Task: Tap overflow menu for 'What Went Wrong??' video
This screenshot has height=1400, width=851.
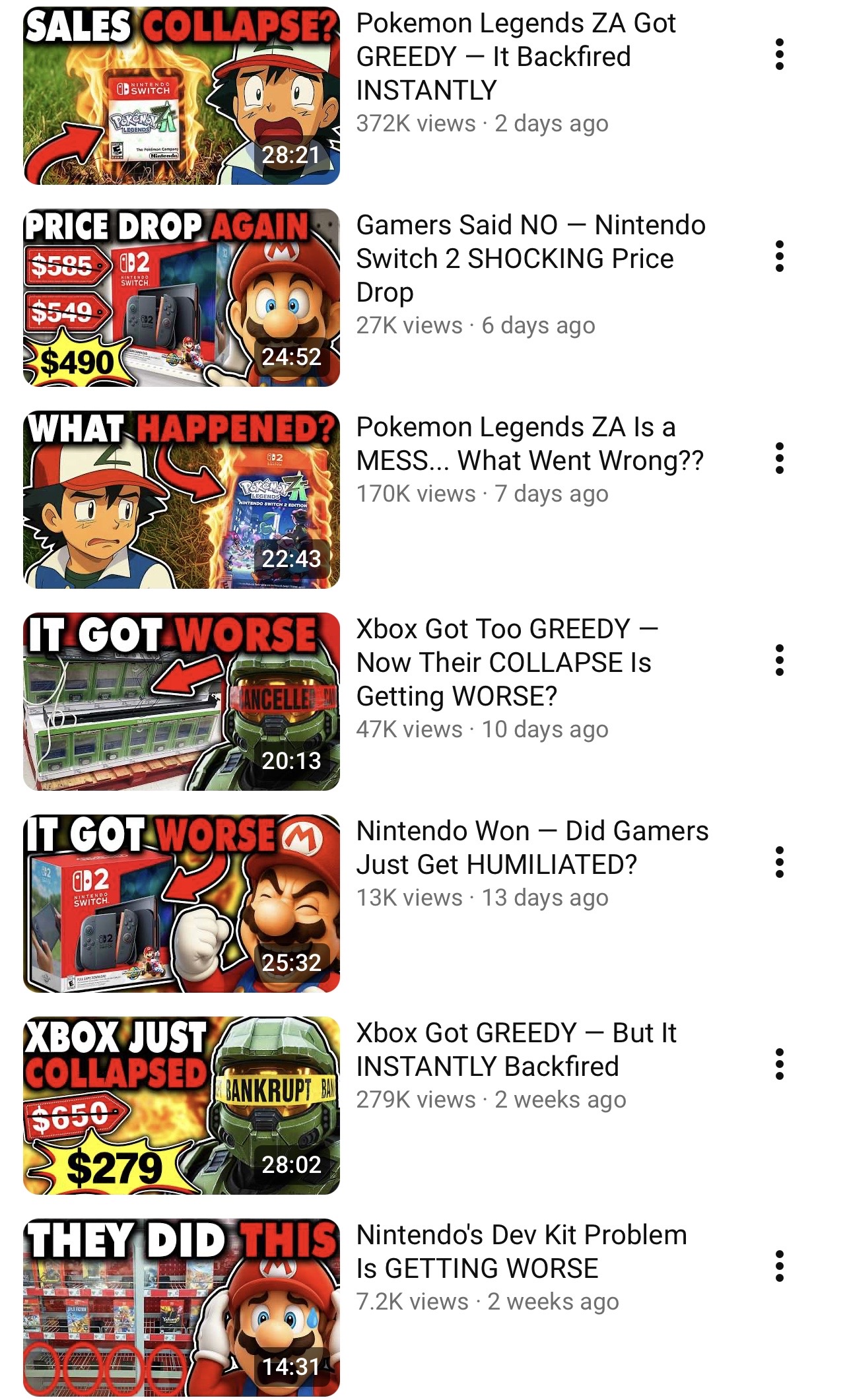Action: pyautogui.click(x=780, y=458)
